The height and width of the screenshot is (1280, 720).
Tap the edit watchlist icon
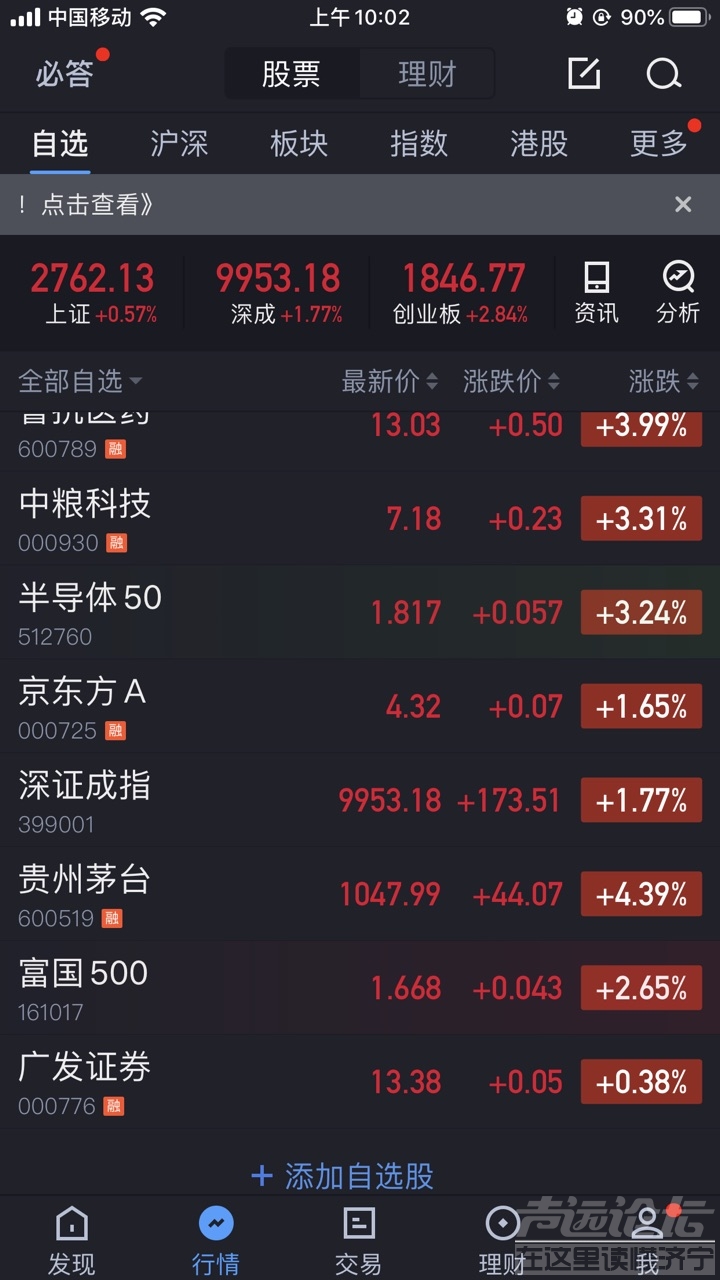pos(584,74)
